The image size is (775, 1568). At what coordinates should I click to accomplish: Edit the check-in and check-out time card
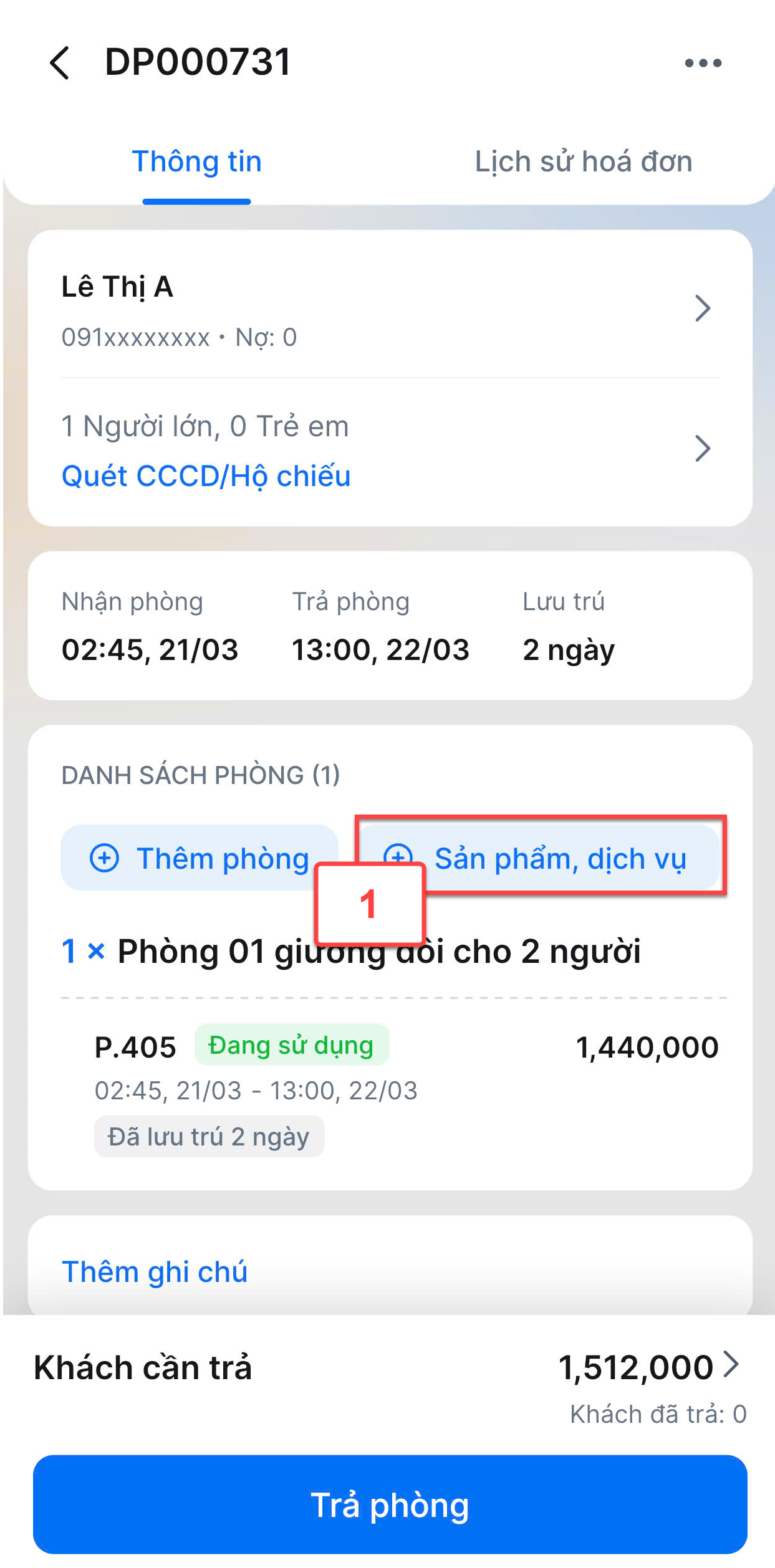(x=390, y=626)
